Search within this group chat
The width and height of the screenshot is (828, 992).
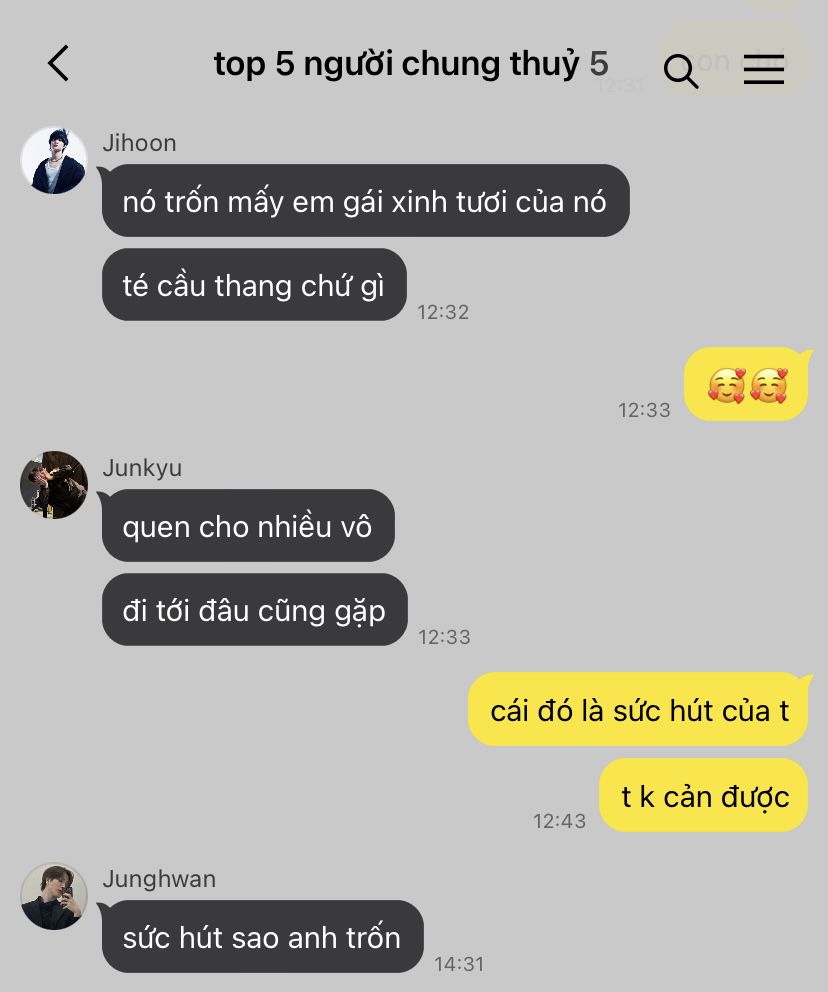(681, 71)
